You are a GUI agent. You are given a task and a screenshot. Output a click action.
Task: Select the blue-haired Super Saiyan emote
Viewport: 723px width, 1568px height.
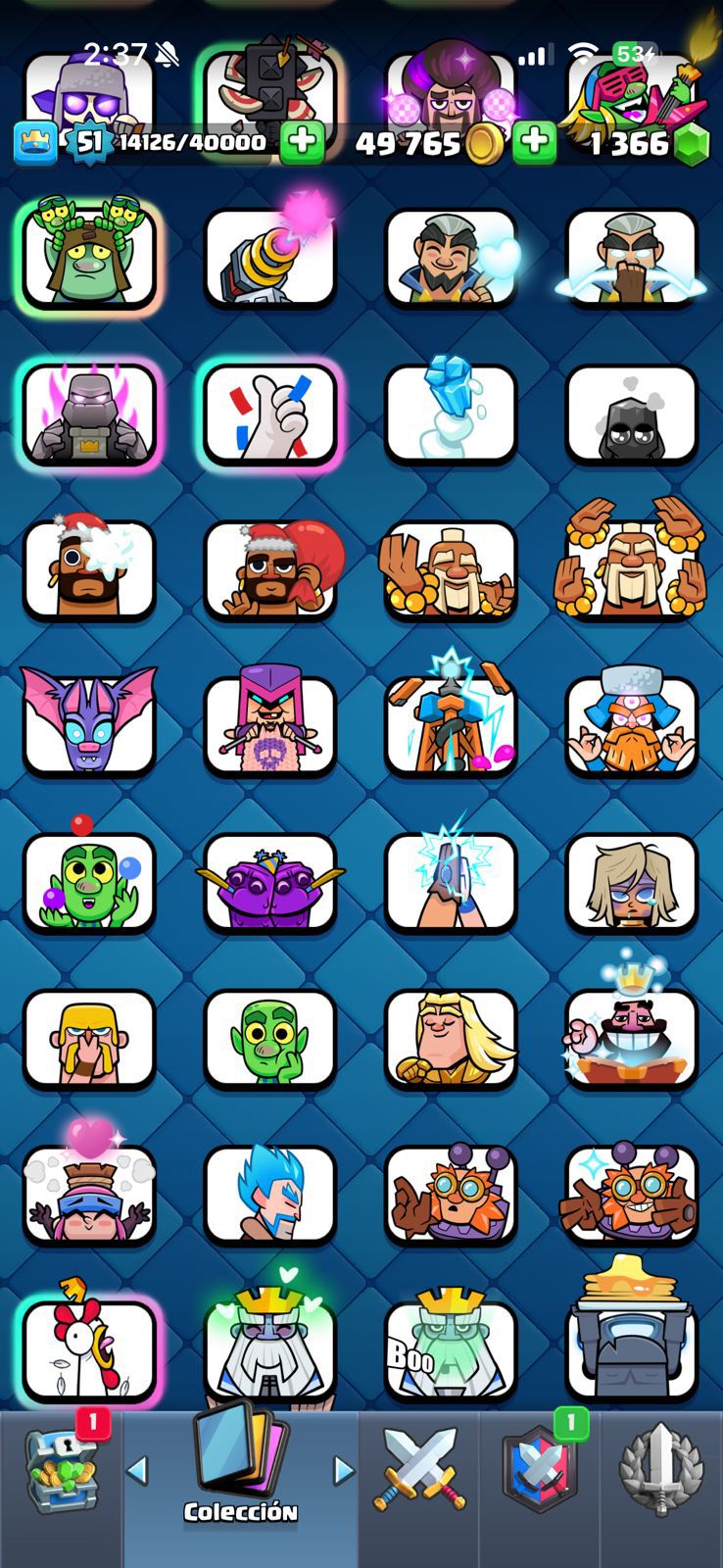[269, 1194]
